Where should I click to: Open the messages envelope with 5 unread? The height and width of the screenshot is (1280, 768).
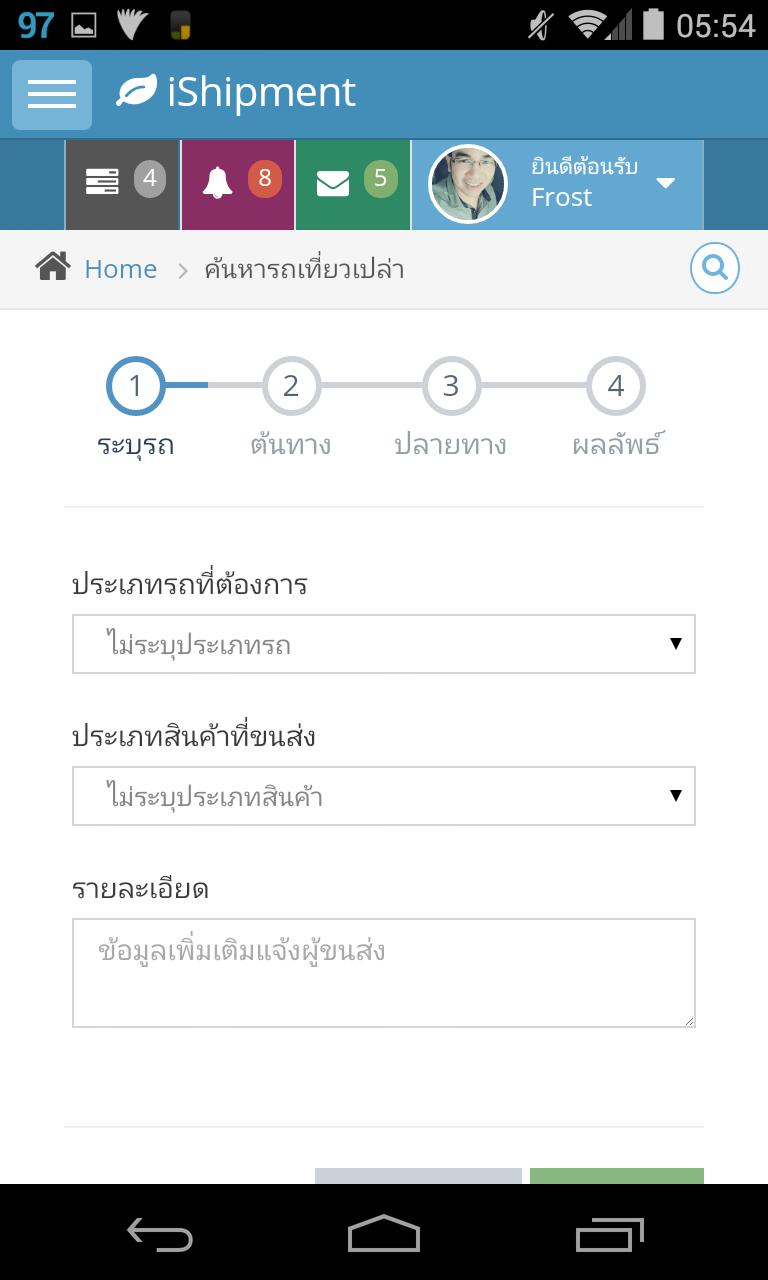pyautogui.click(x=353, y=184)
